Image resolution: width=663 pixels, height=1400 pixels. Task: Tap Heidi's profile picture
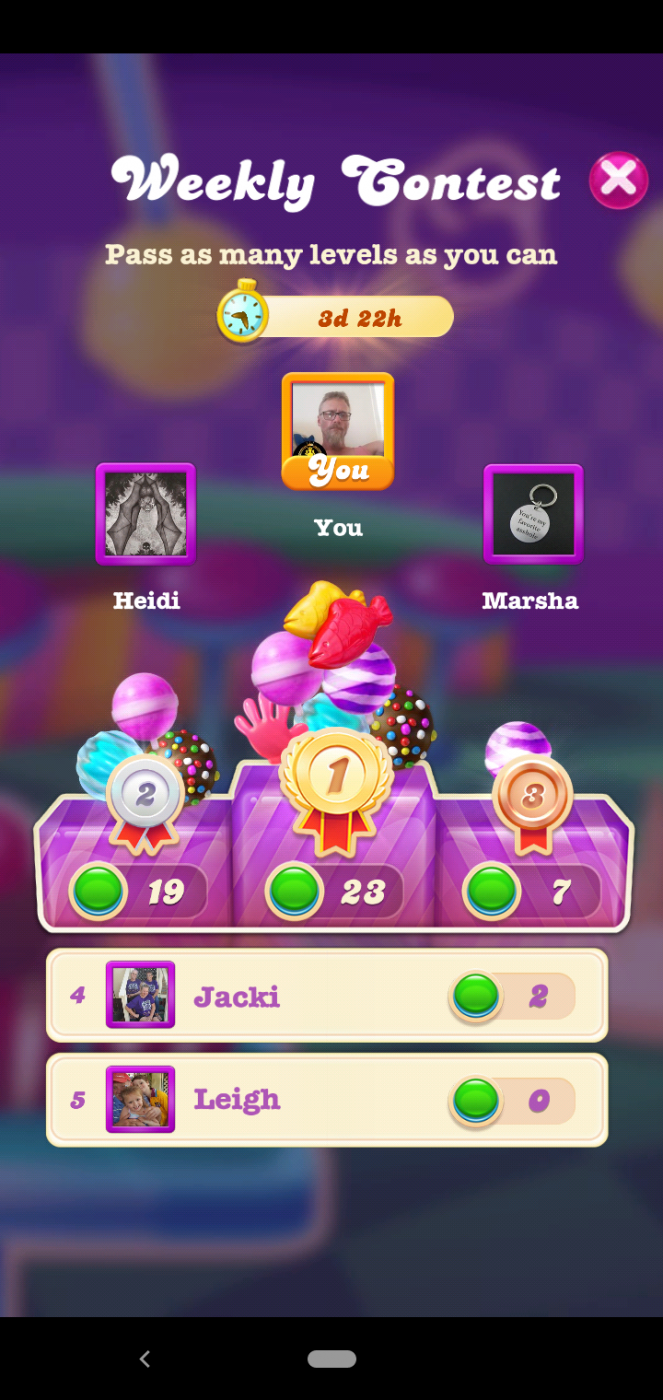pos(145,514)
